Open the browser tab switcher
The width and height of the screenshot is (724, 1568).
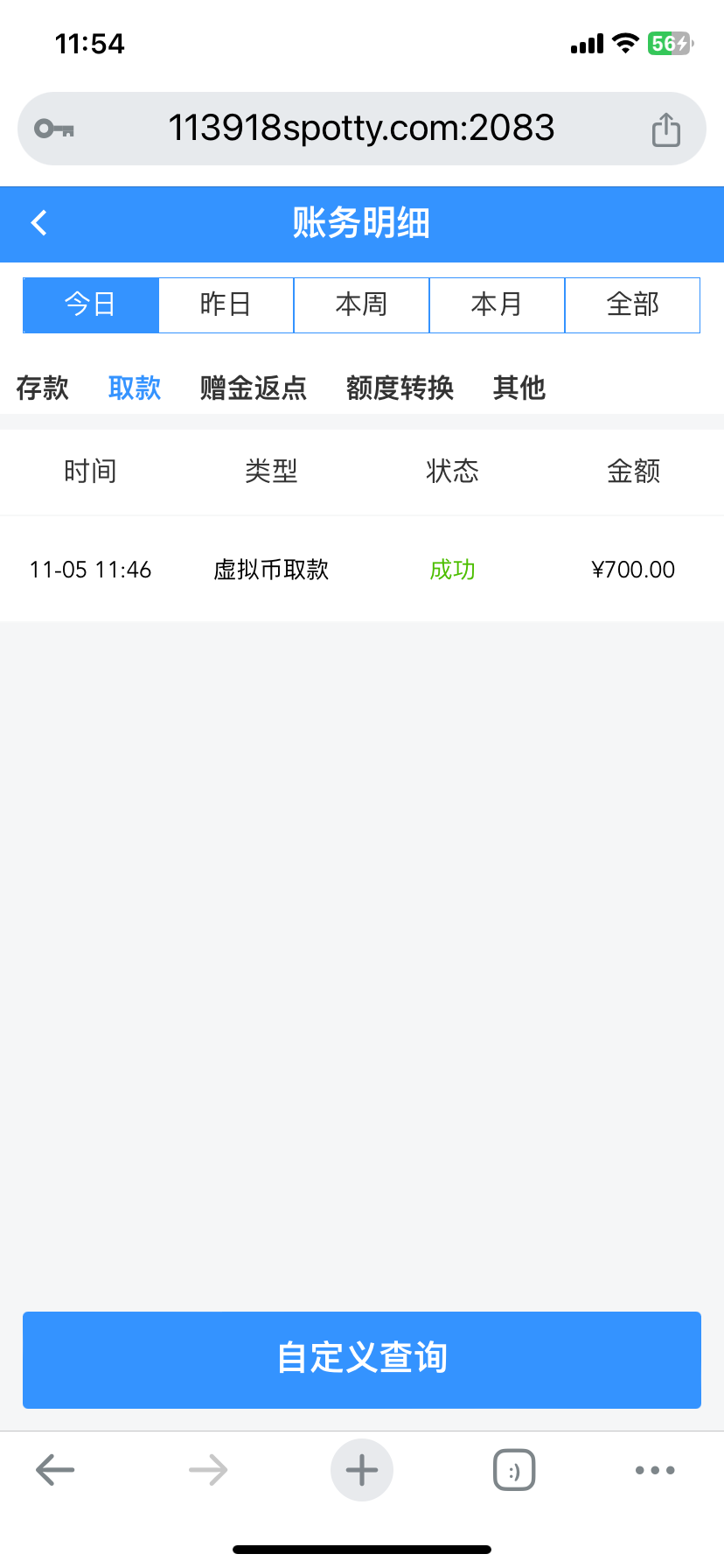(x=514, y=1470)
